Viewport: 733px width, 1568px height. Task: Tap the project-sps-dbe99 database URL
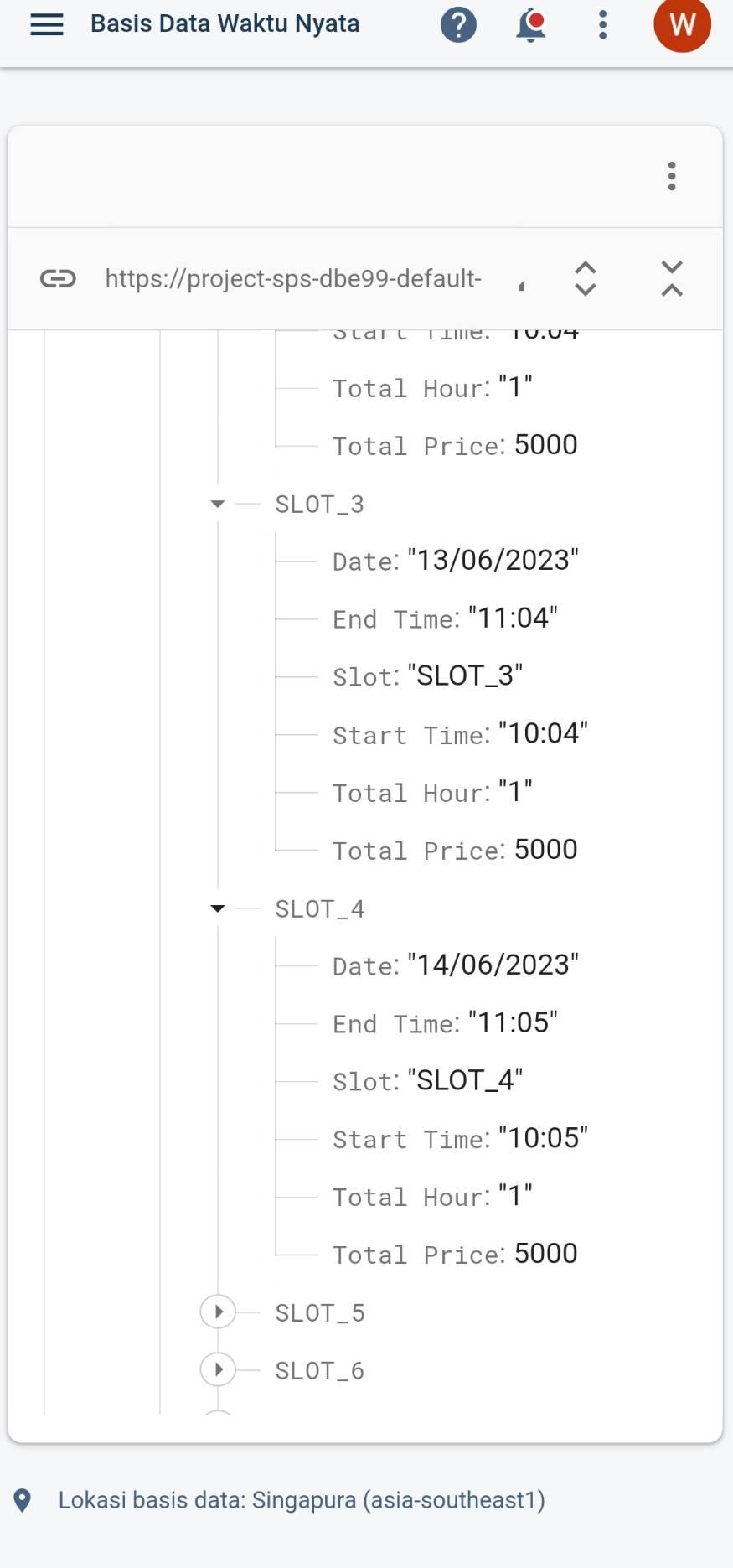(293, 278)
